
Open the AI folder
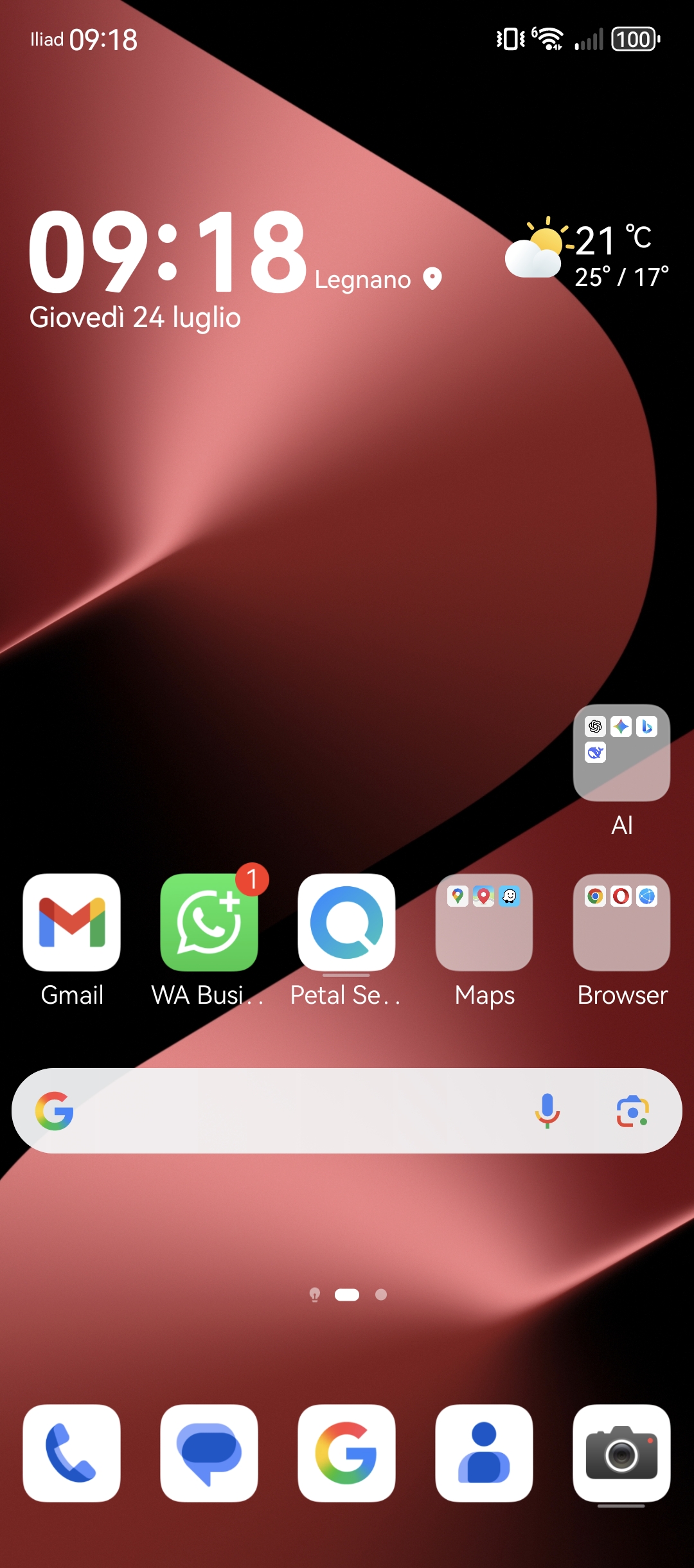[621, 753]
